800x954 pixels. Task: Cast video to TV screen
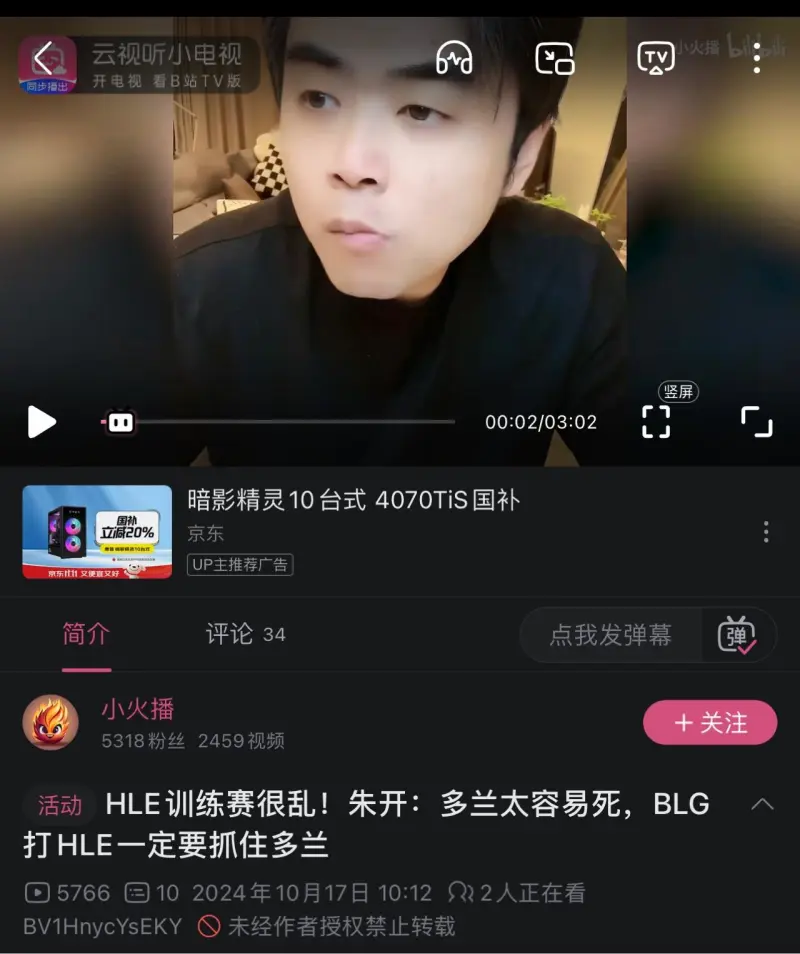pos(655,58)
